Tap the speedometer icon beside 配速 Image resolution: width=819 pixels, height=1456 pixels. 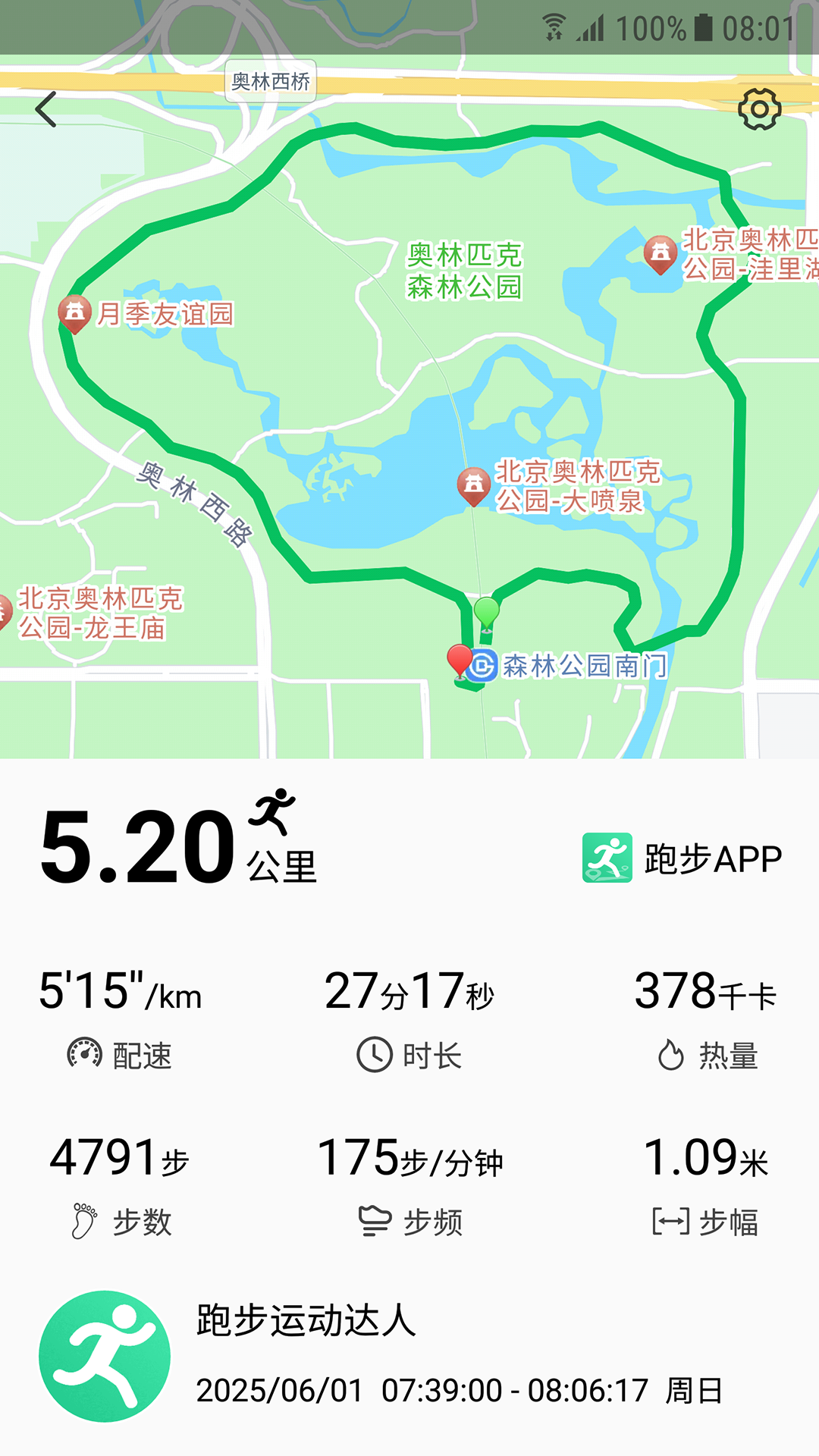pyautogui.click(x=84, y=1053)
